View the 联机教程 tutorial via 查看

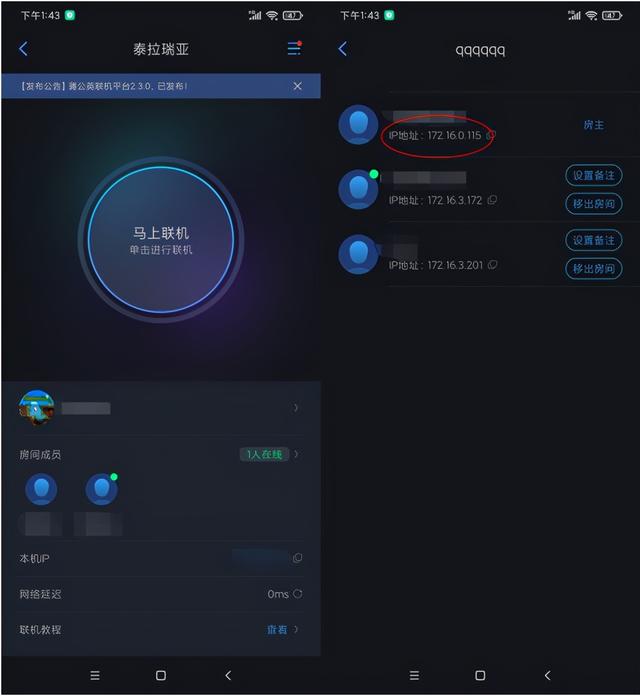point(281,629)
